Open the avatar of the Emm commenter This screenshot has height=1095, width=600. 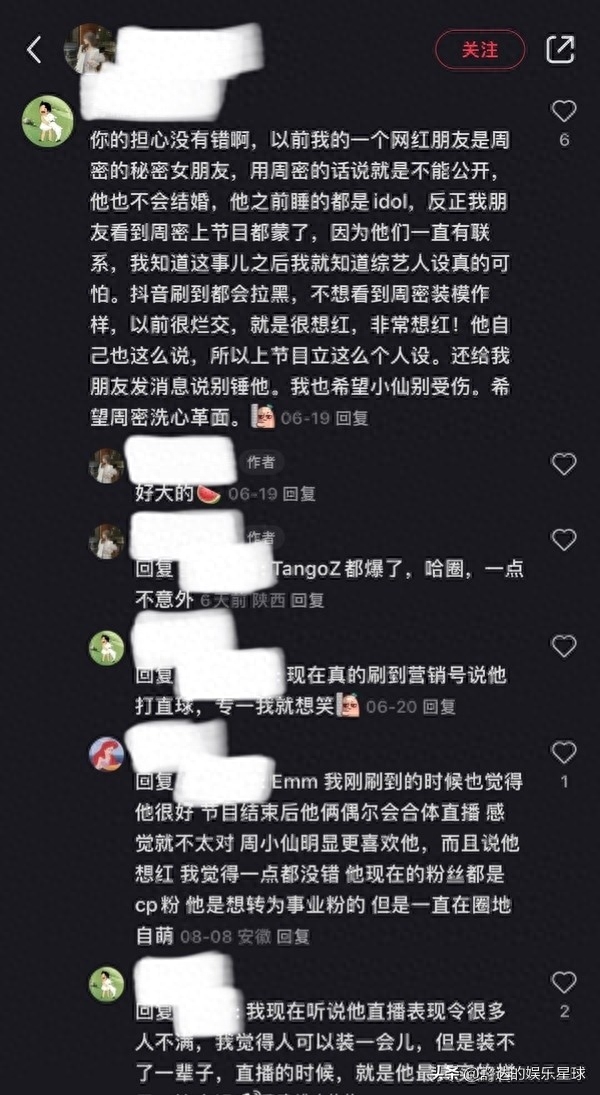[x=107, y=753]
